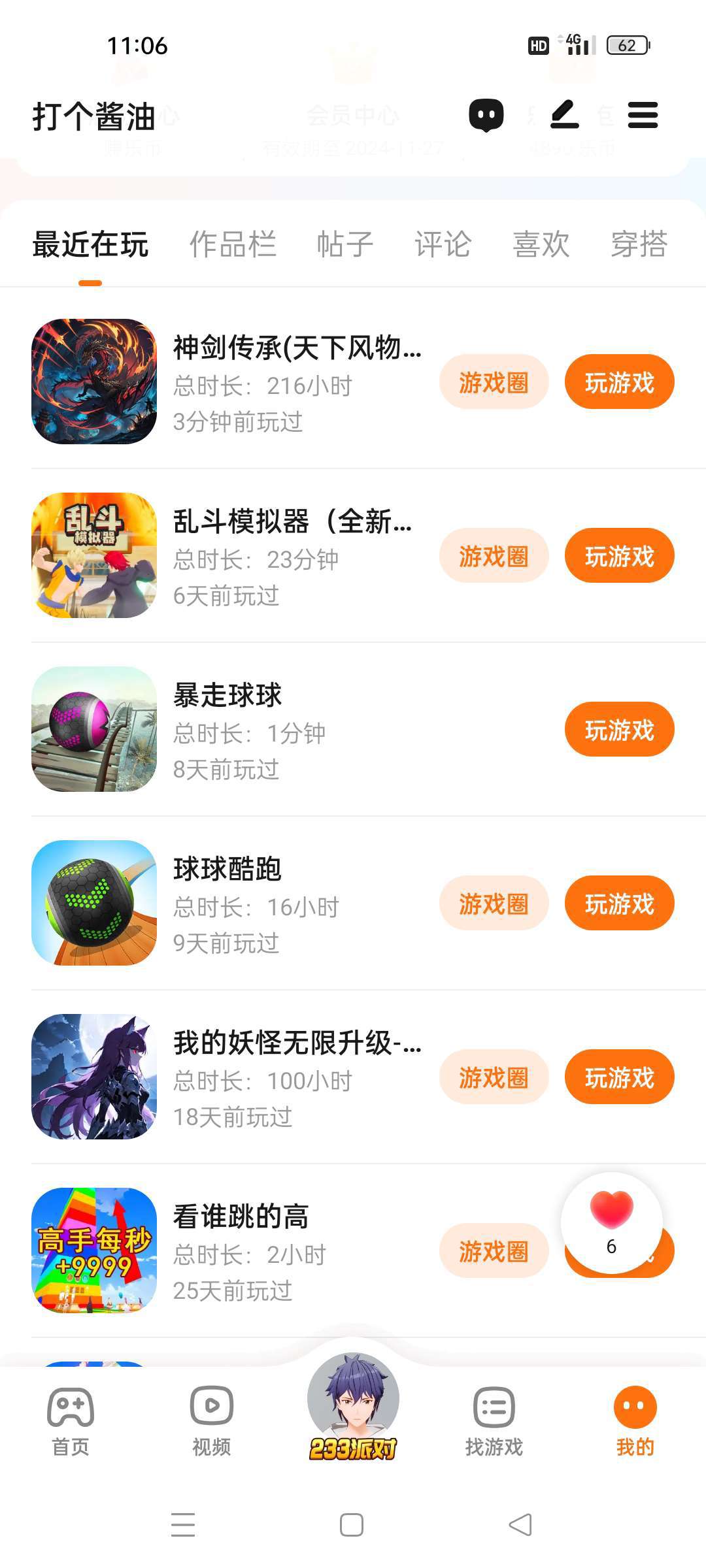Open 游戏圈 for 球球酷跑
This screenshot has width=706, height=1568.
pyautogui.click(x=494, y=904)
